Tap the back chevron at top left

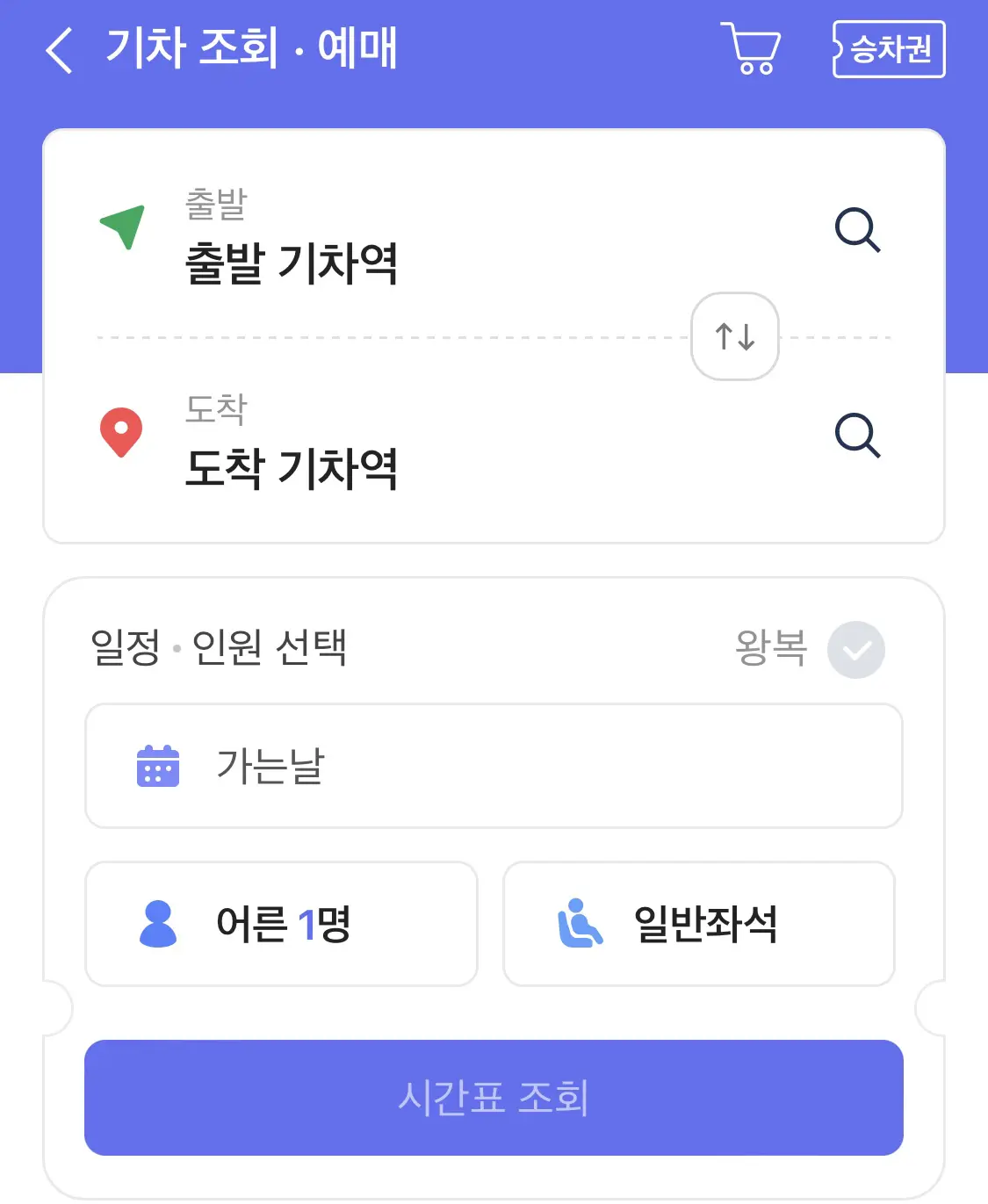point(59,50)
